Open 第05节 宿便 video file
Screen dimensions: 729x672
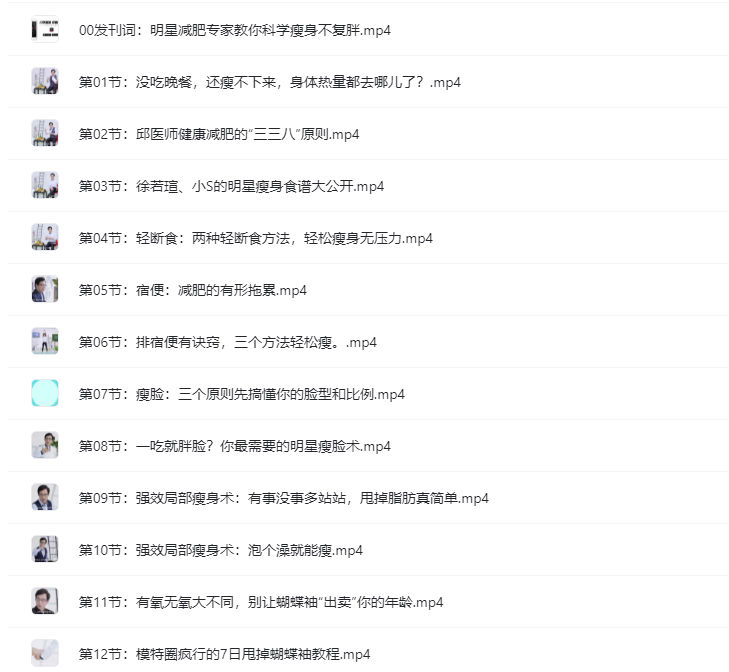point(192,290)
